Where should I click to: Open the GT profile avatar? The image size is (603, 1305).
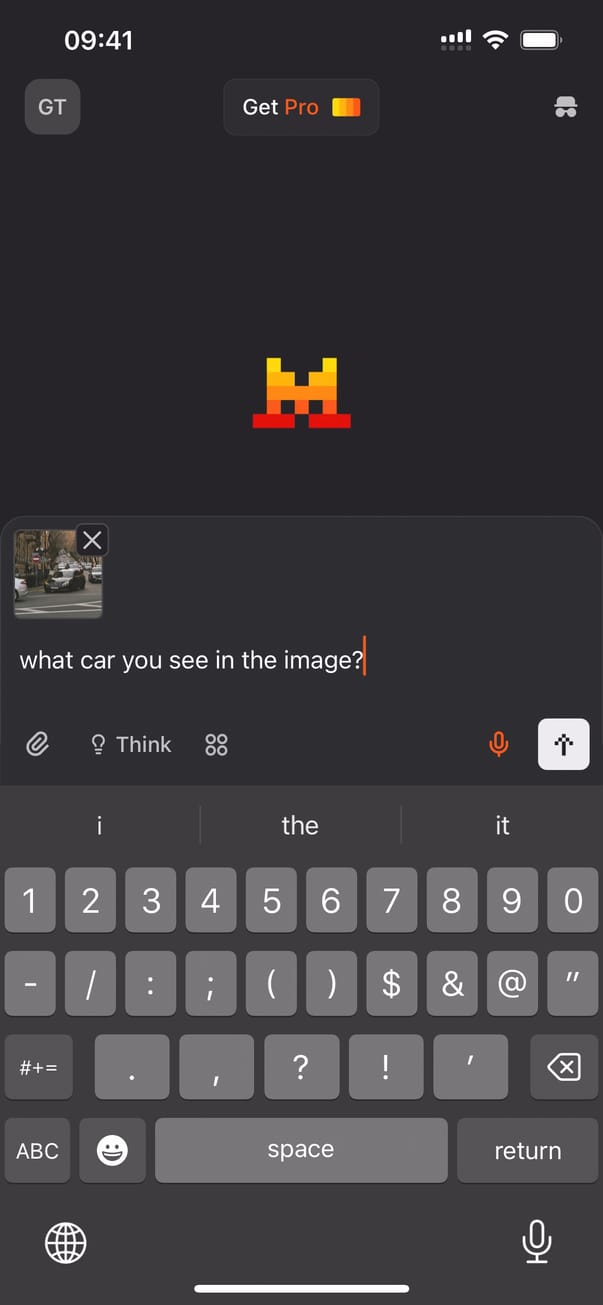[52, 107]
